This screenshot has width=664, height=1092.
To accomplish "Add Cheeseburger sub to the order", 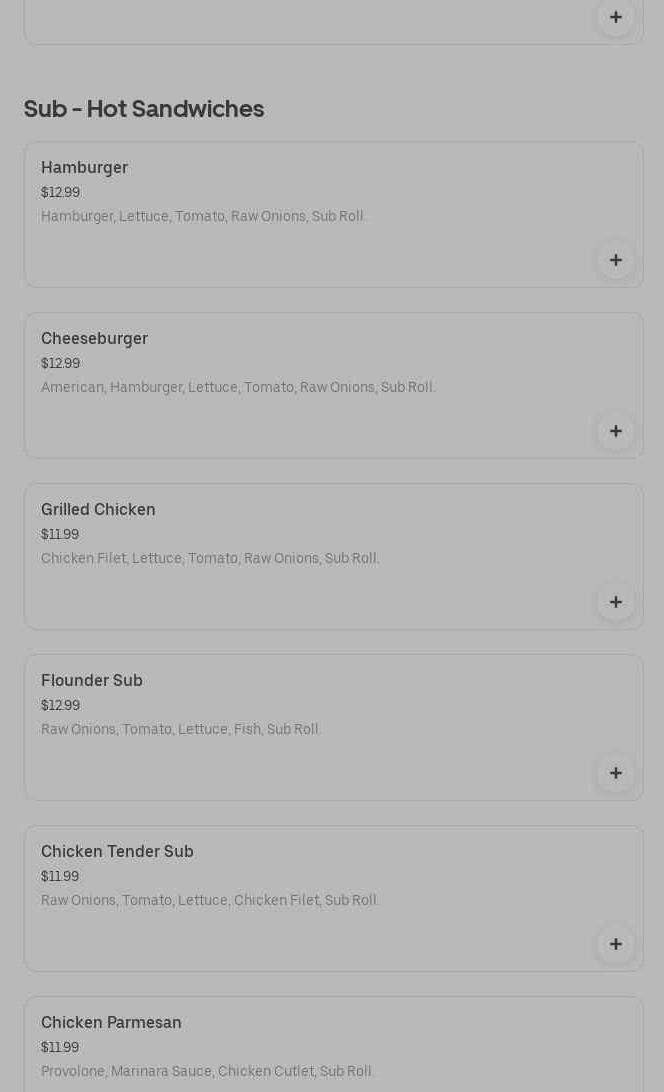I will point(615,431).
